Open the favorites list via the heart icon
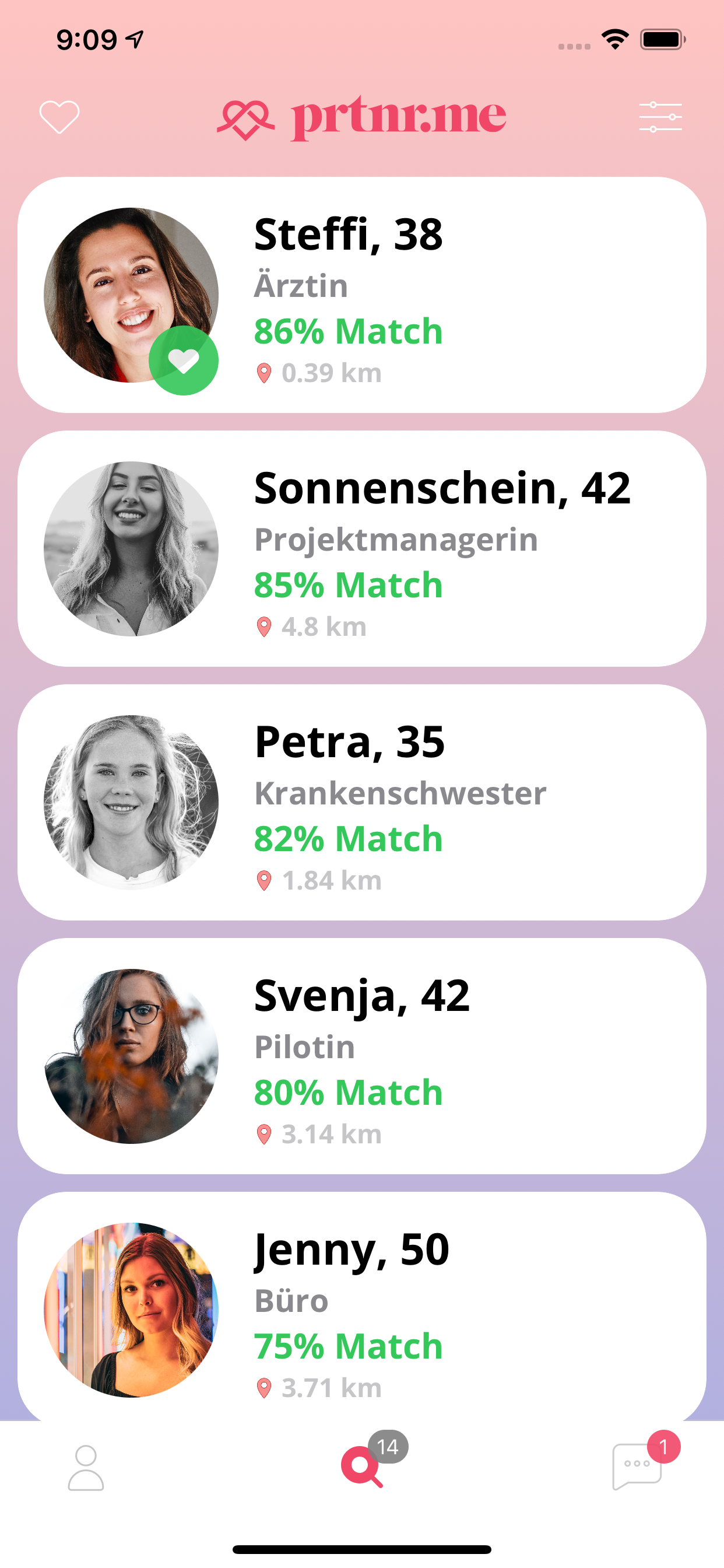Viewport: 724px width, 1568px height. 59,116
